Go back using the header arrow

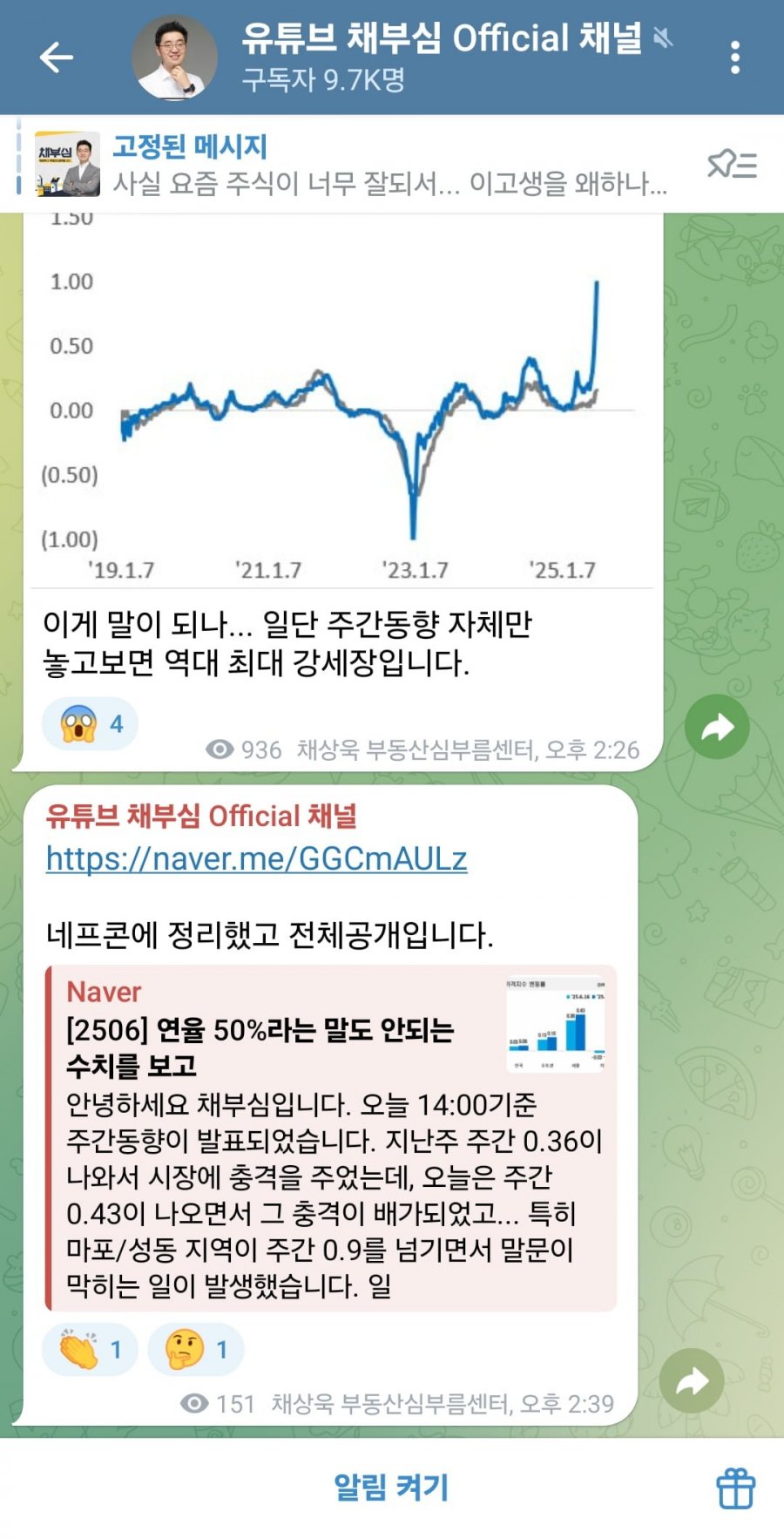(x=57, y=58)
